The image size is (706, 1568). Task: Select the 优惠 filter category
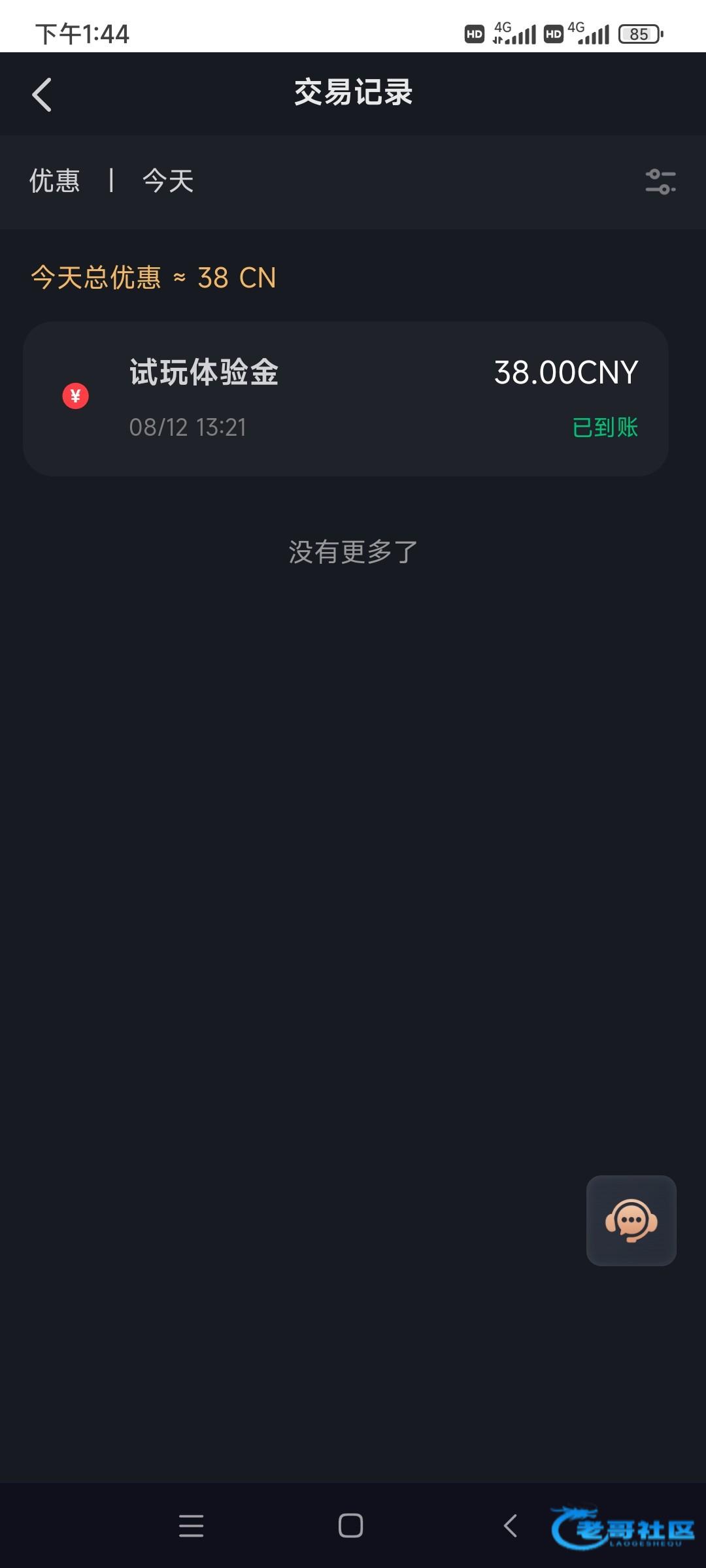[x=55, y=181]
